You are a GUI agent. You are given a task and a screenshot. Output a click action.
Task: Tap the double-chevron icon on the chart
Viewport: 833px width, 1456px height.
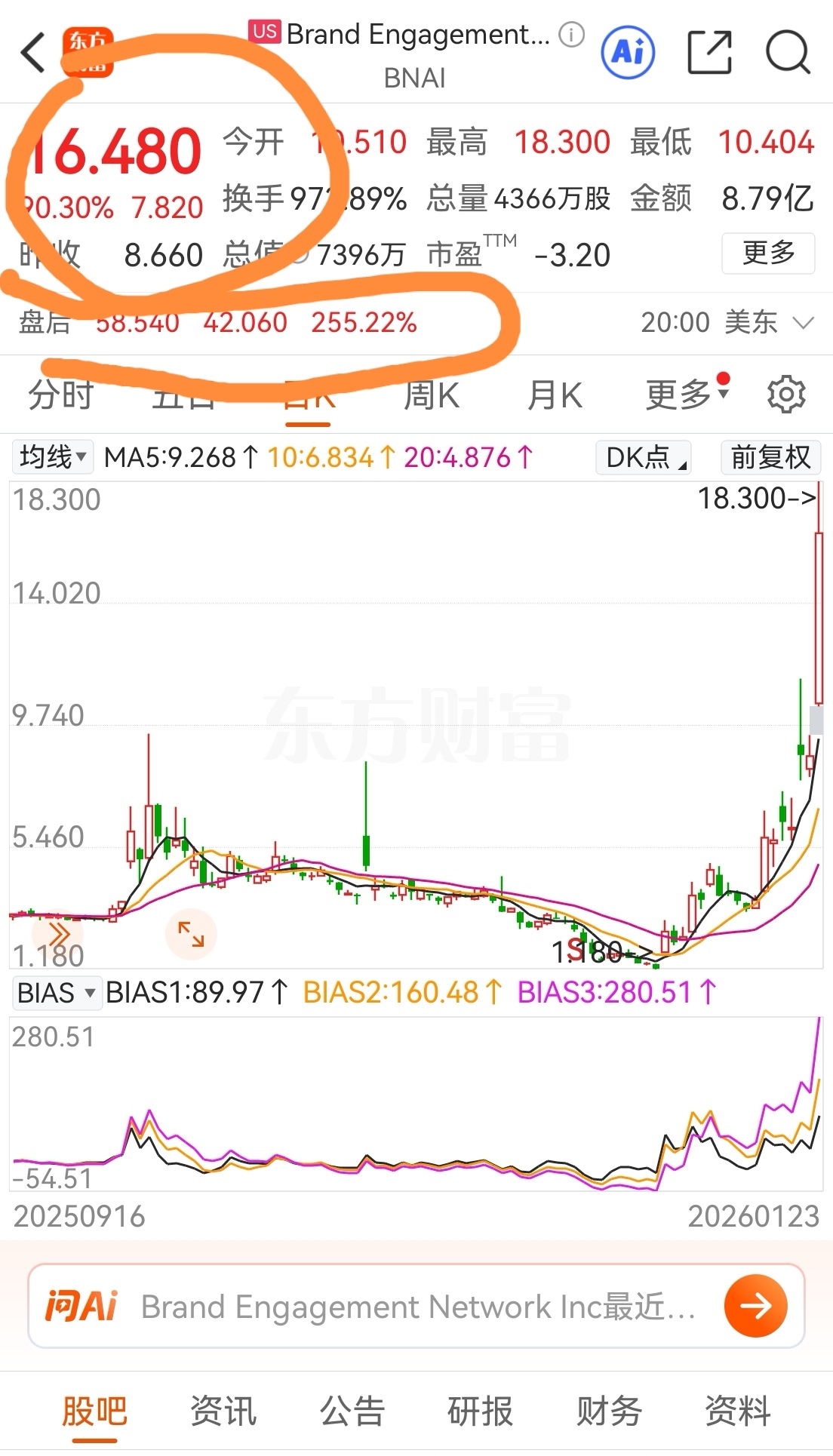click(57, 934)
